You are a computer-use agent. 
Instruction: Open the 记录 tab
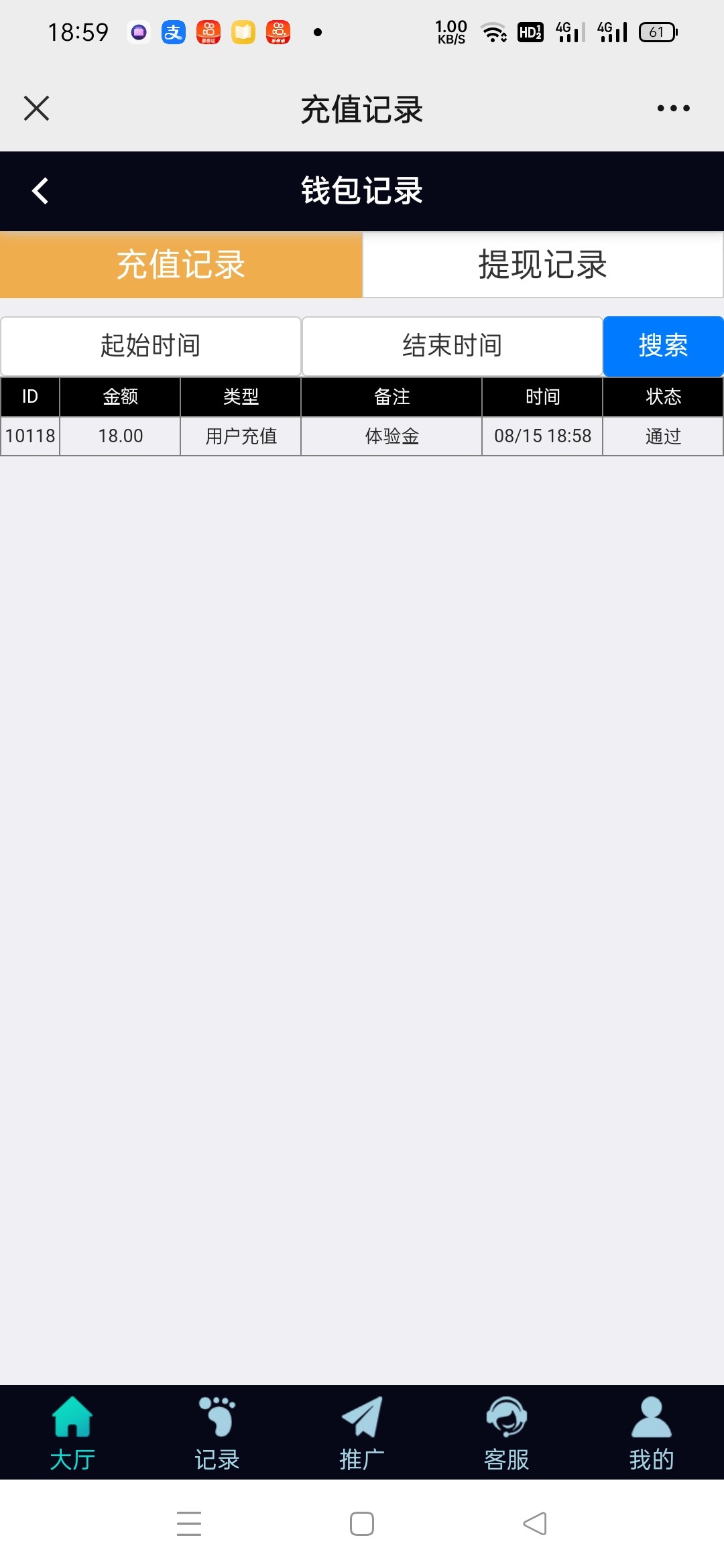coord(217,1433)
